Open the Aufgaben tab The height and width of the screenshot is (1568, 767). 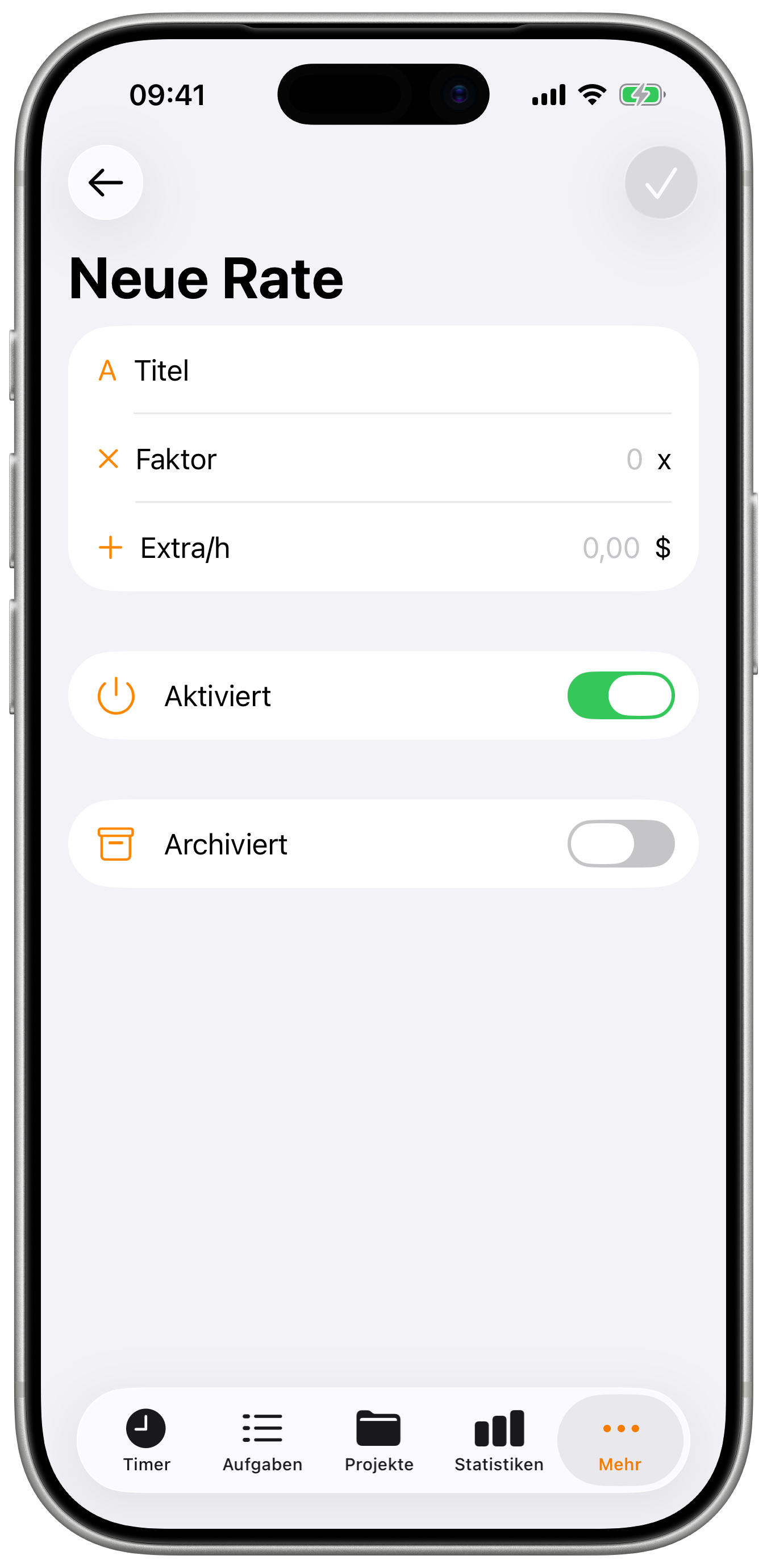coord(262,1440)
